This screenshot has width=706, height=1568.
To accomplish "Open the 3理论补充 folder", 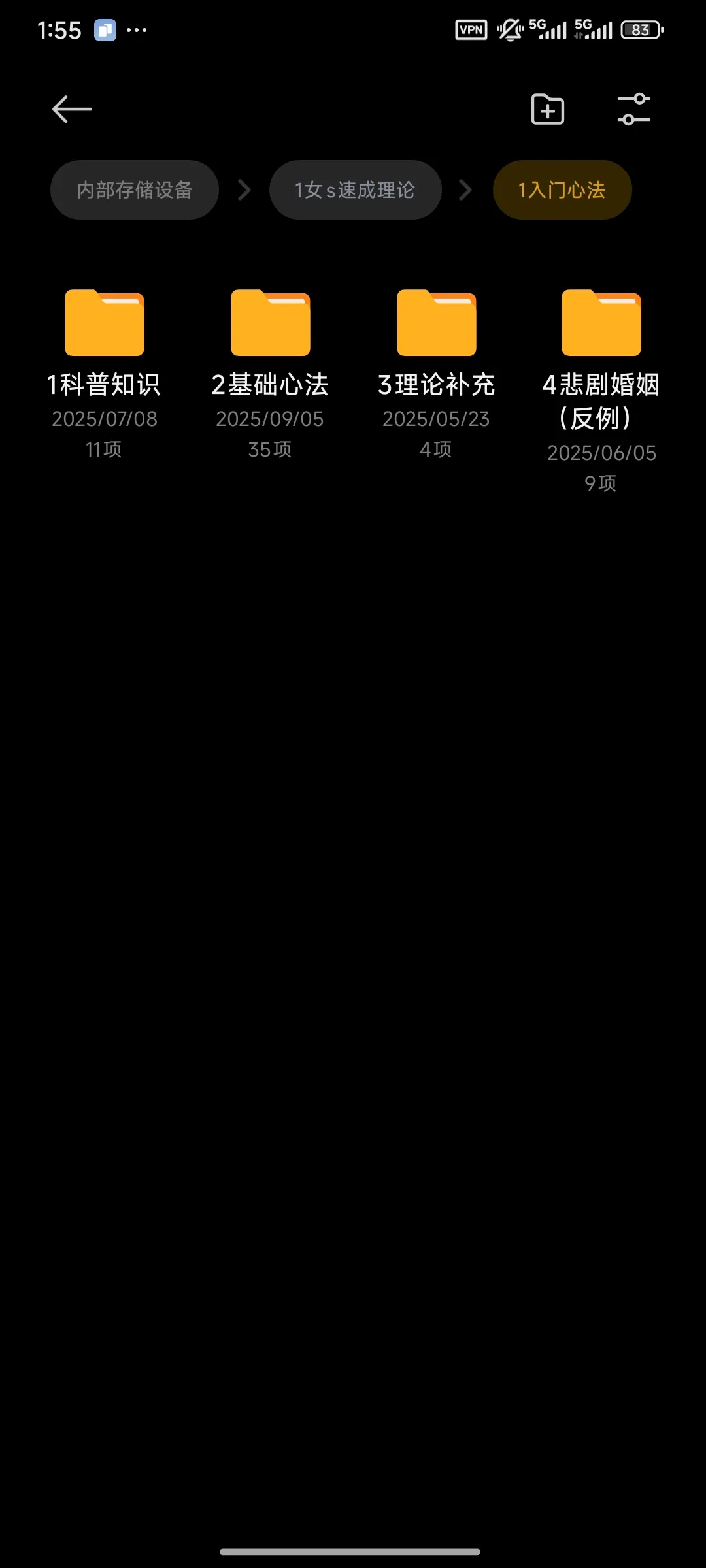I will [x=436, y=323].
